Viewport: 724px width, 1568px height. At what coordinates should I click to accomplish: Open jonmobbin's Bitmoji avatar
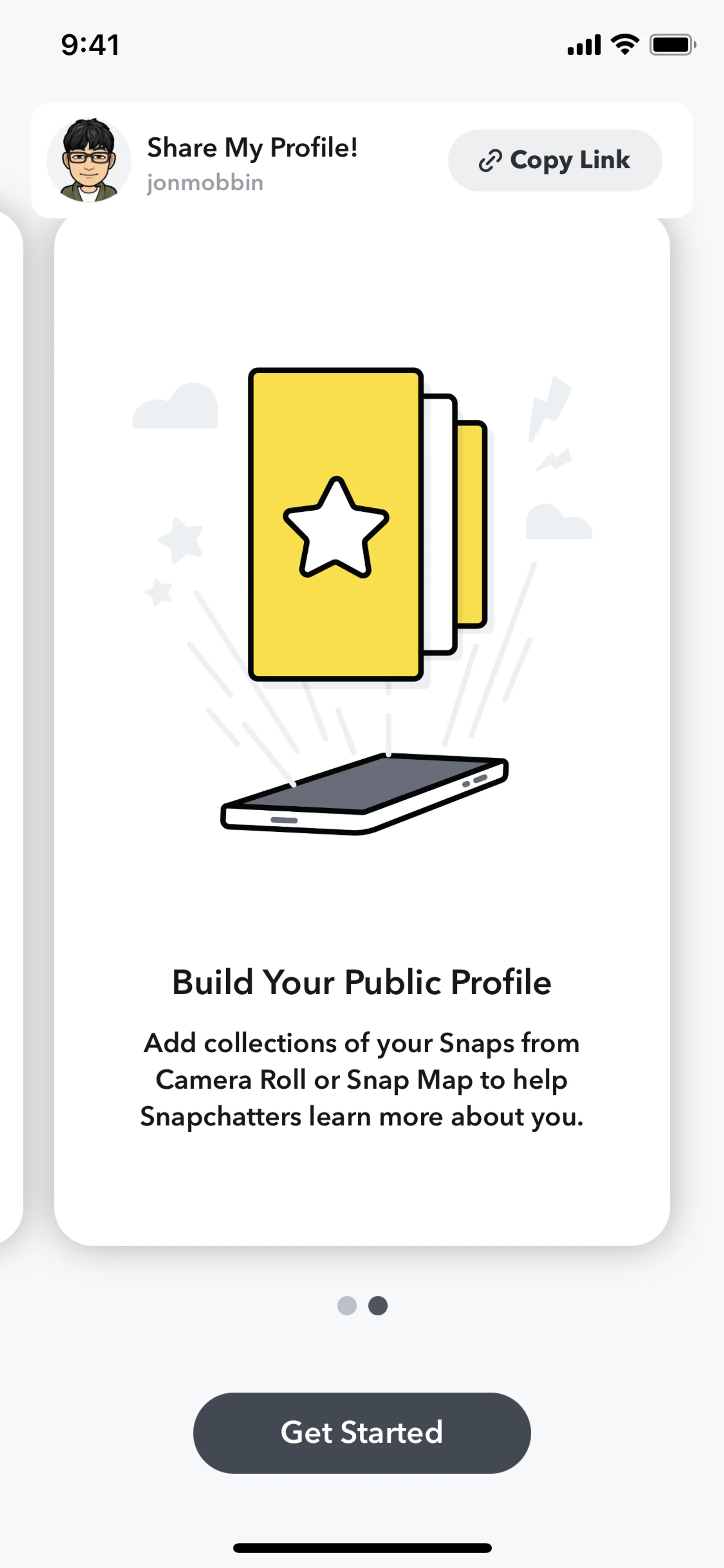(x=89, y=160)
